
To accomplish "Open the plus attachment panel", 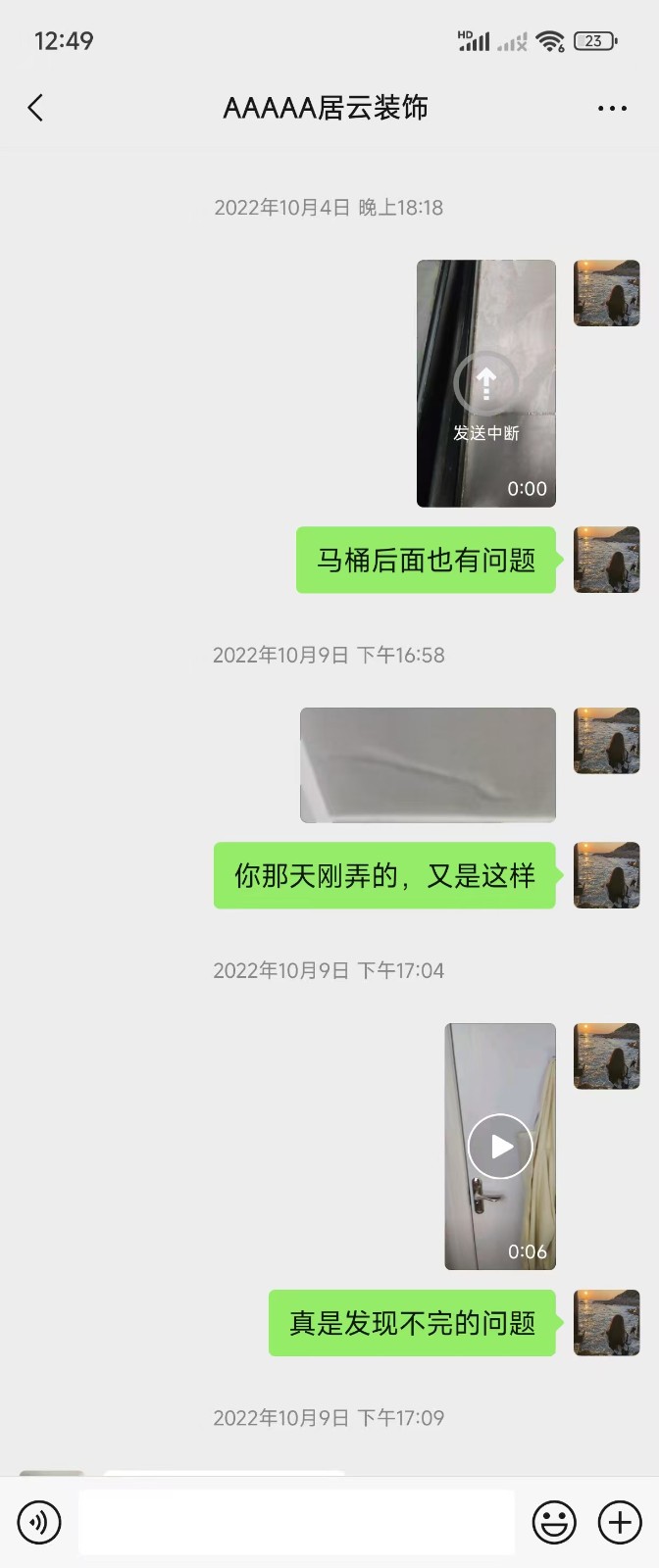I will pyautogui.click(x=620, y=1523).
